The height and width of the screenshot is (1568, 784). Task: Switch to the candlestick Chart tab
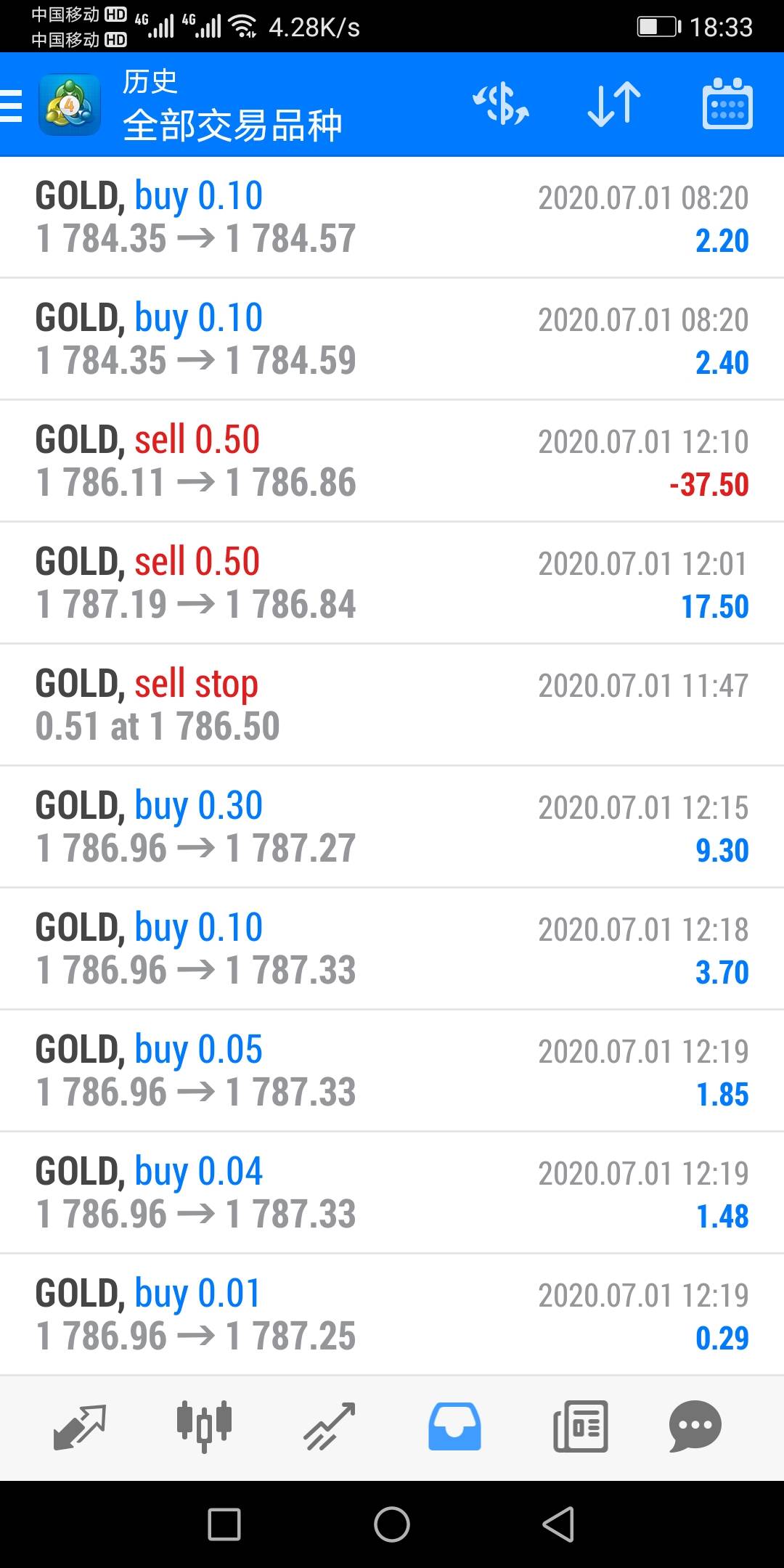coord(205,1427)
